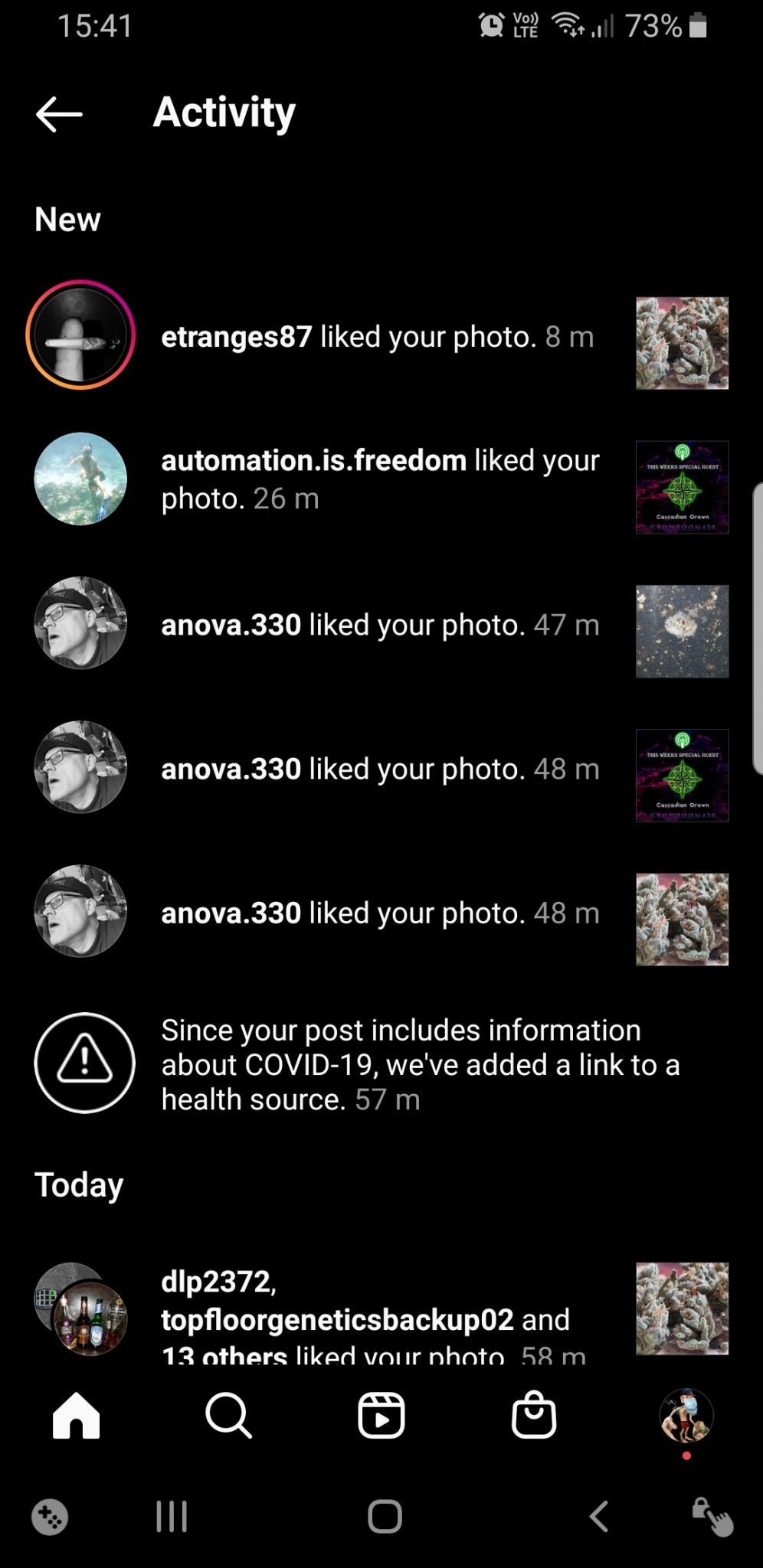View the photo anova.330 liked 47 m ago

point(682,631)
